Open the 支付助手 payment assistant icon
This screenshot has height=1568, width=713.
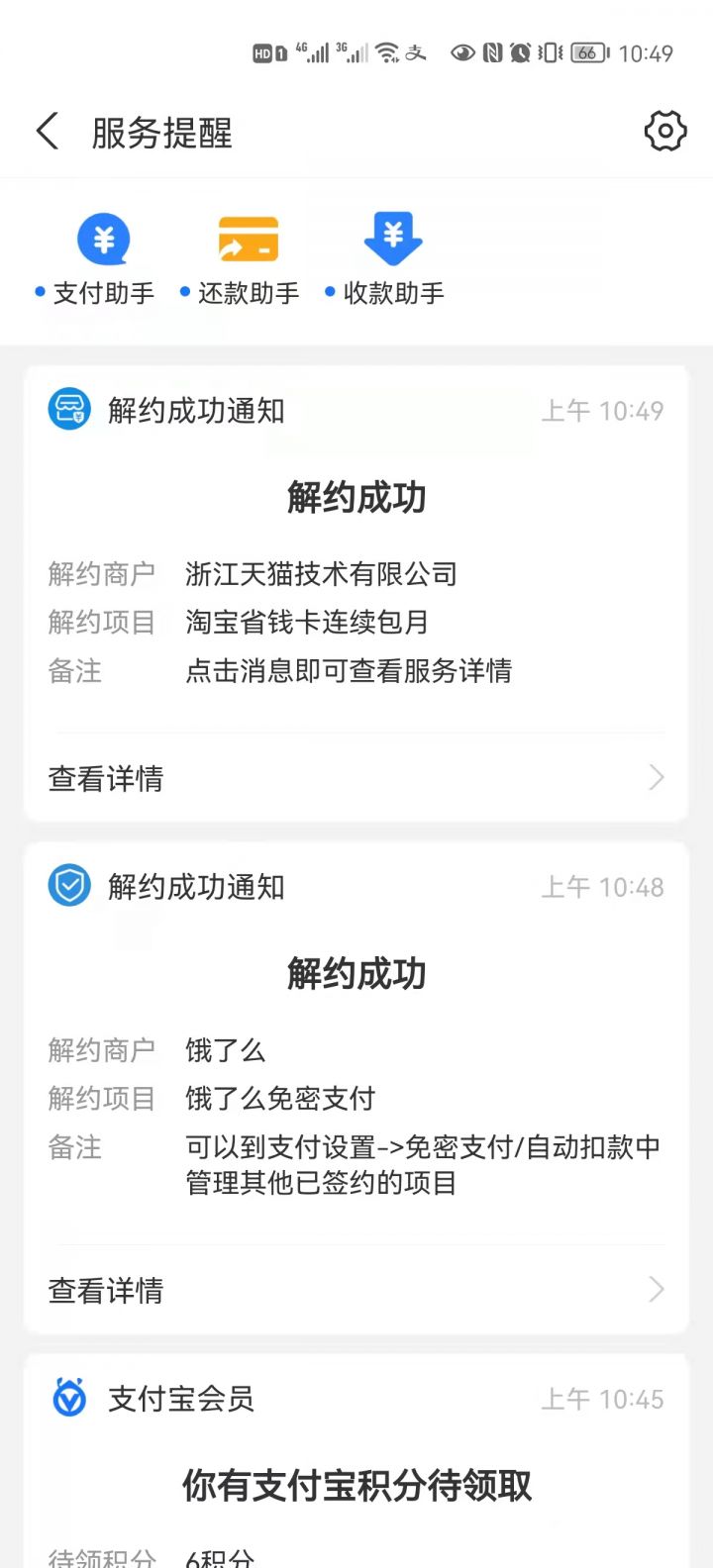103,238
